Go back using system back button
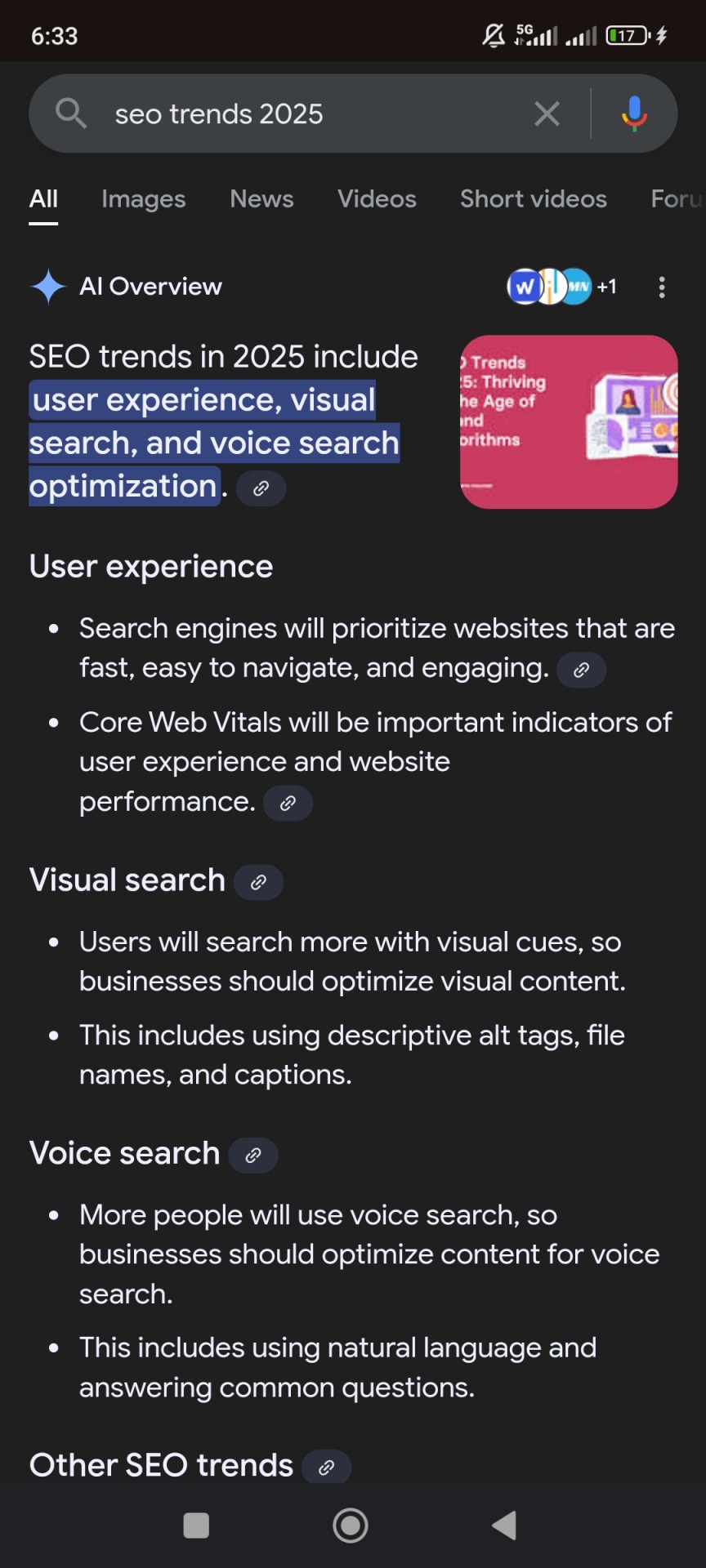 click(x=504, y=1525)
